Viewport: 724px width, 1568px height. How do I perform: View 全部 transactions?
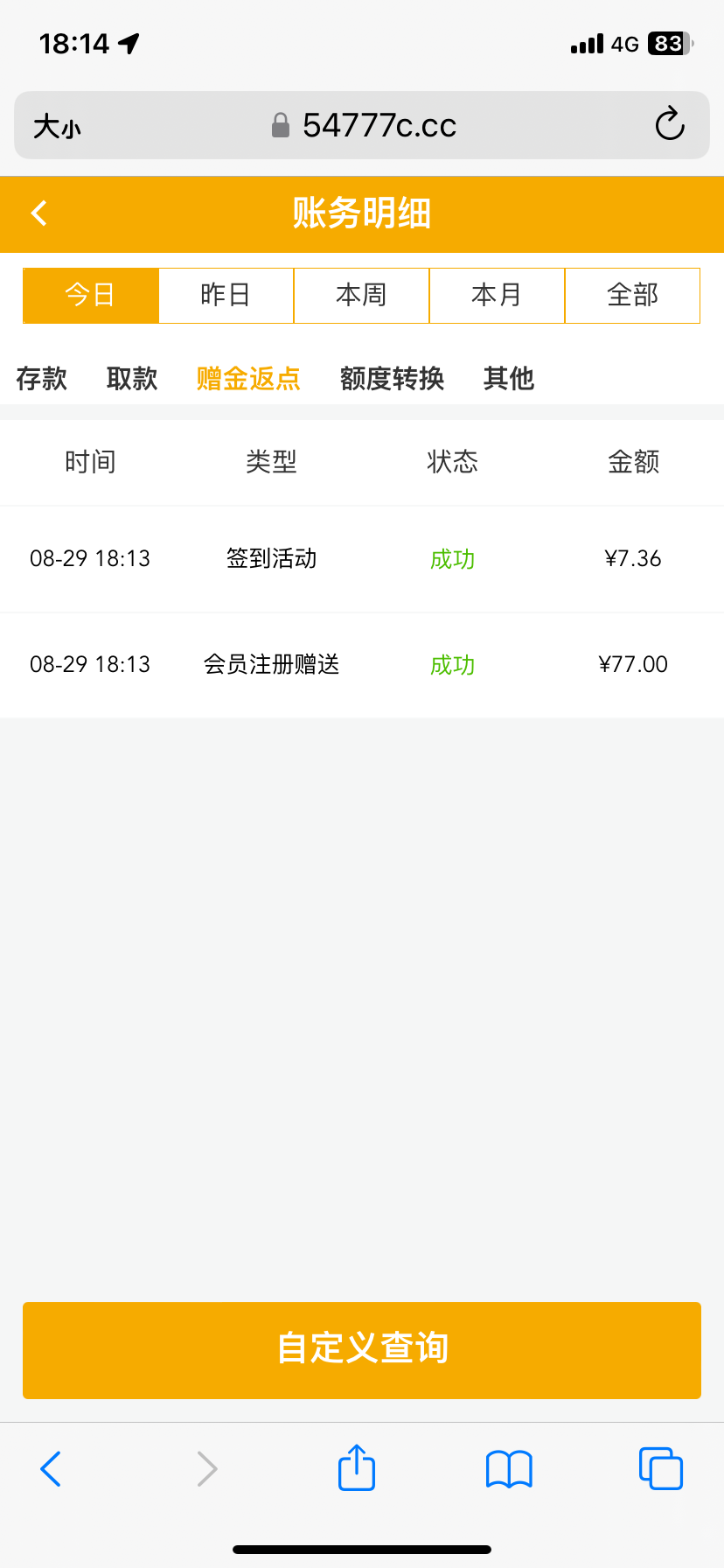[632, 296]
